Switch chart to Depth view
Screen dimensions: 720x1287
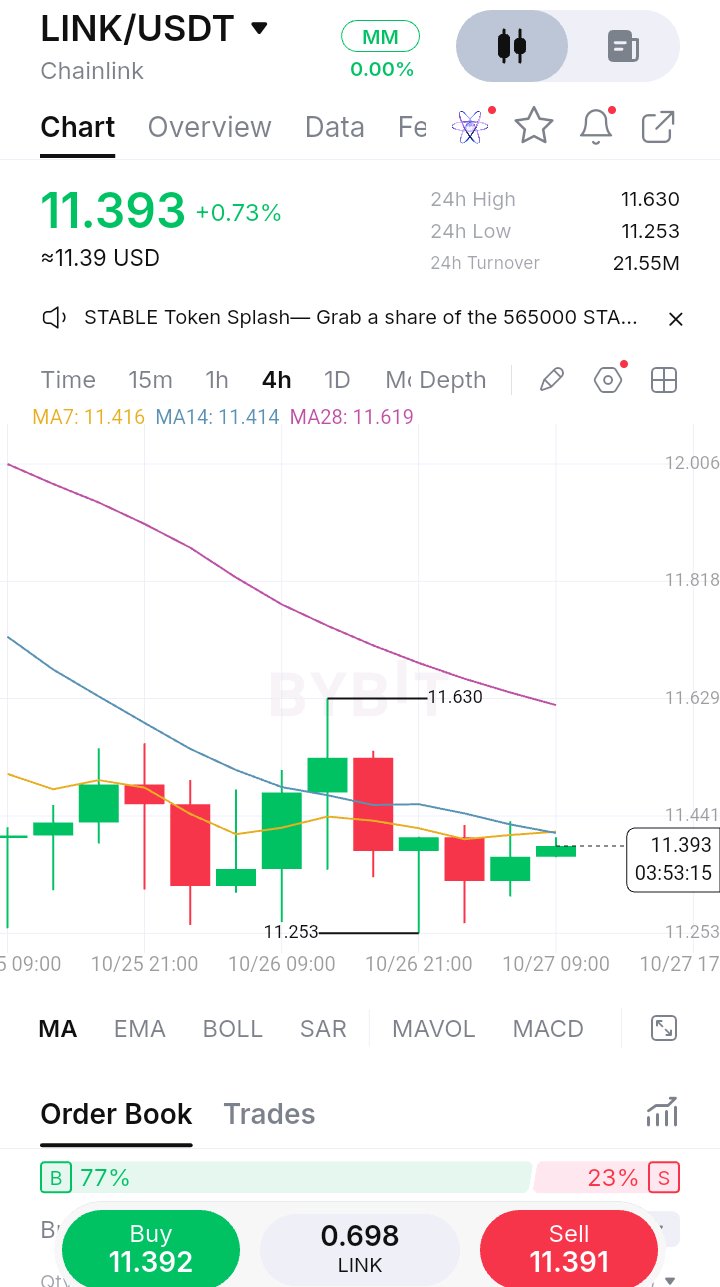point(453,380)
